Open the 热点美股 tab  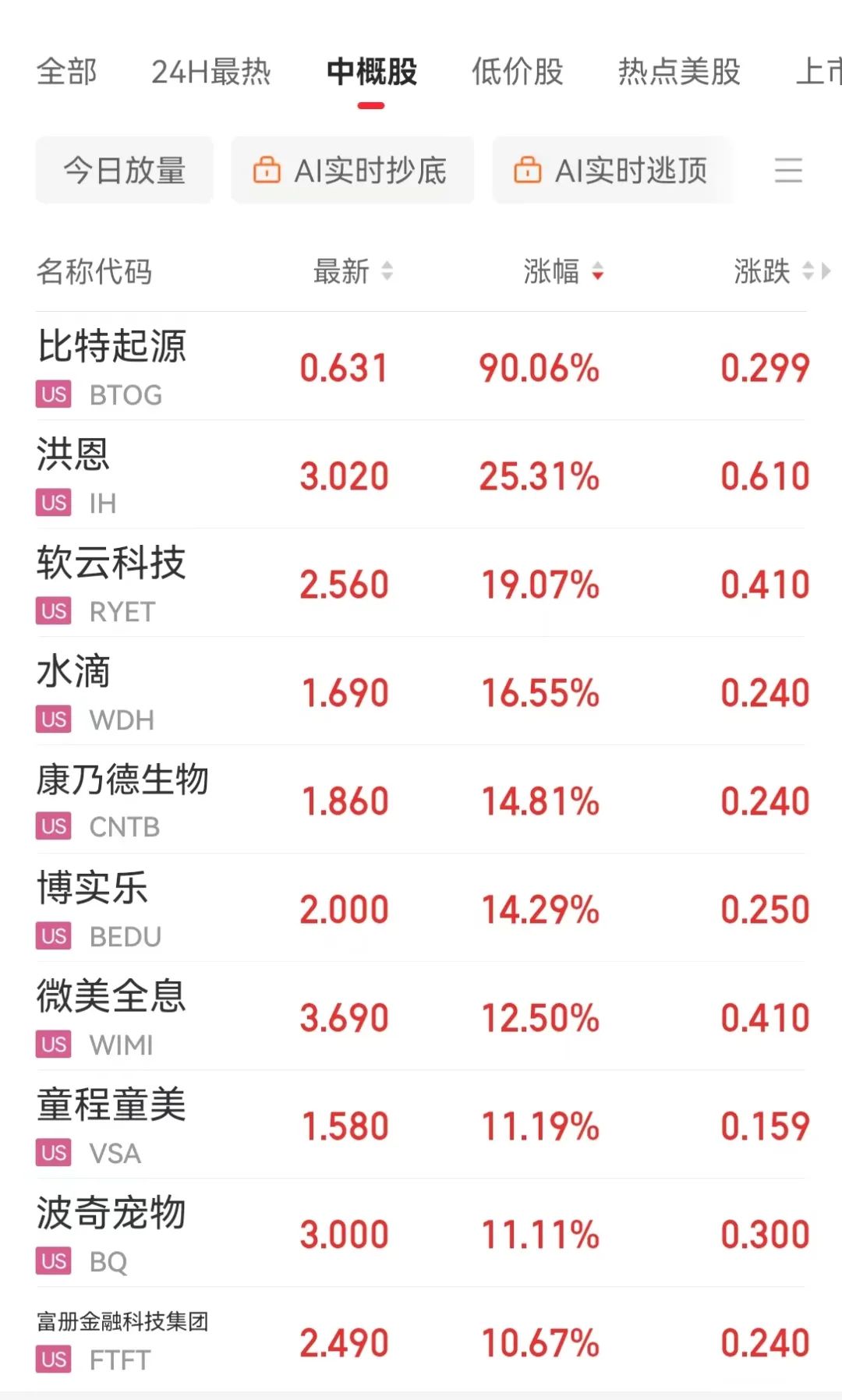pos(679,72)
